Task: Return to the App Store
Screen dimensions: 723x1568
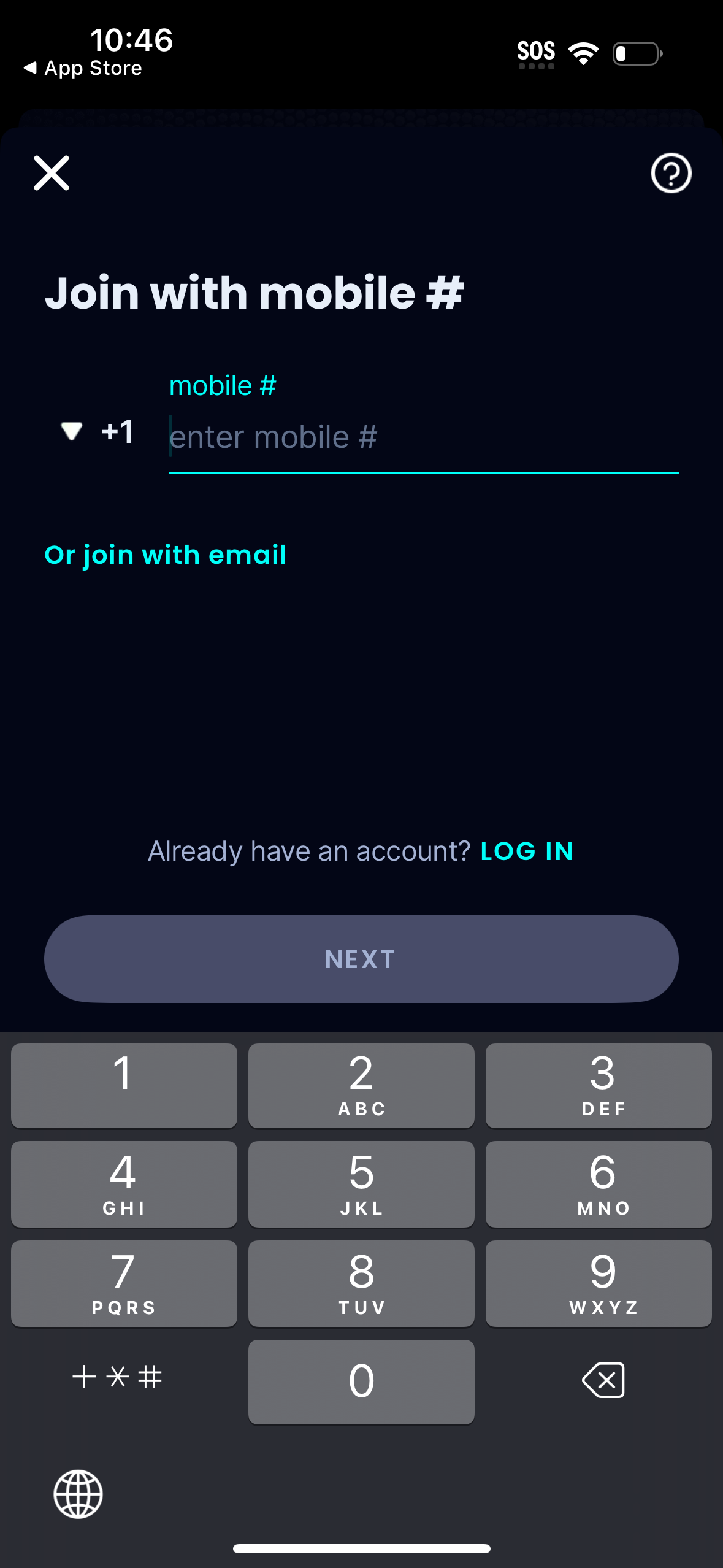Action: (82, 67)
